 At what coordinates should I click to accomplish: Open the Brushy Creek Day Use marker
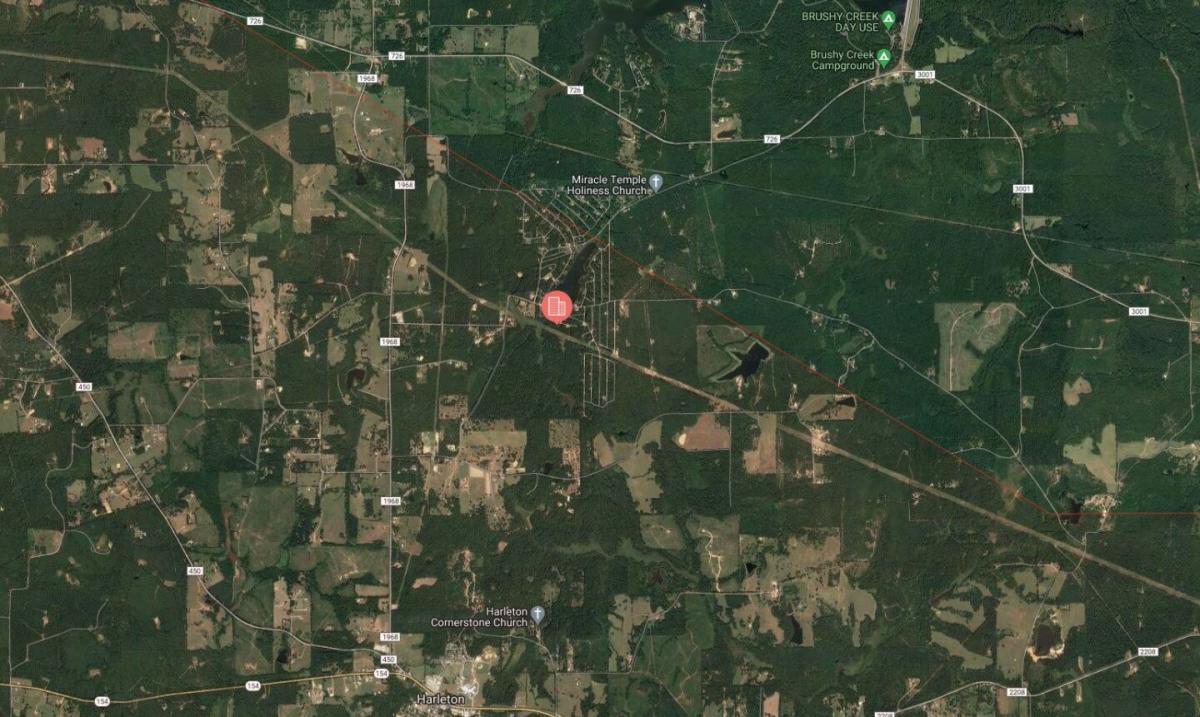889,17
